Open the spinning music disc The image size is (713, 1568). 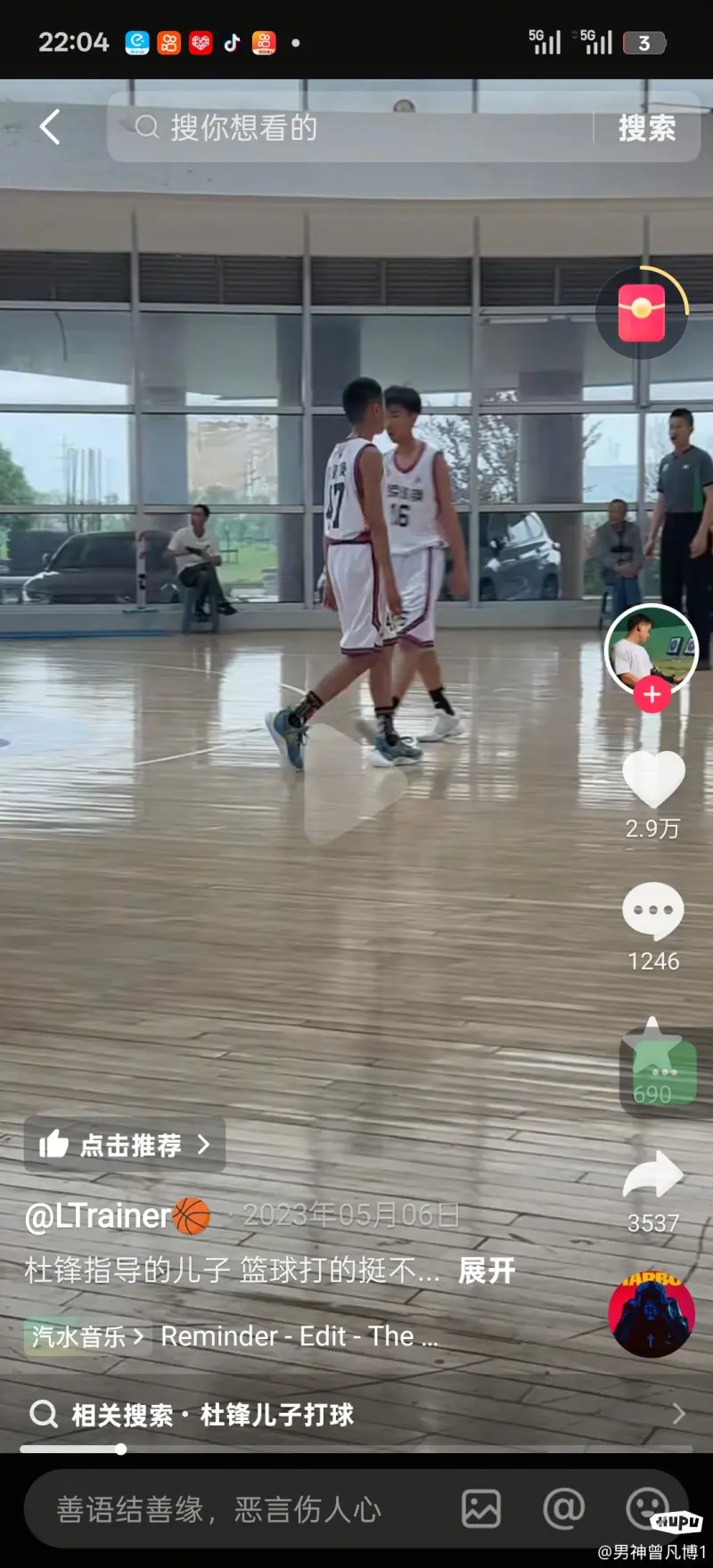tap(652, 1314)
